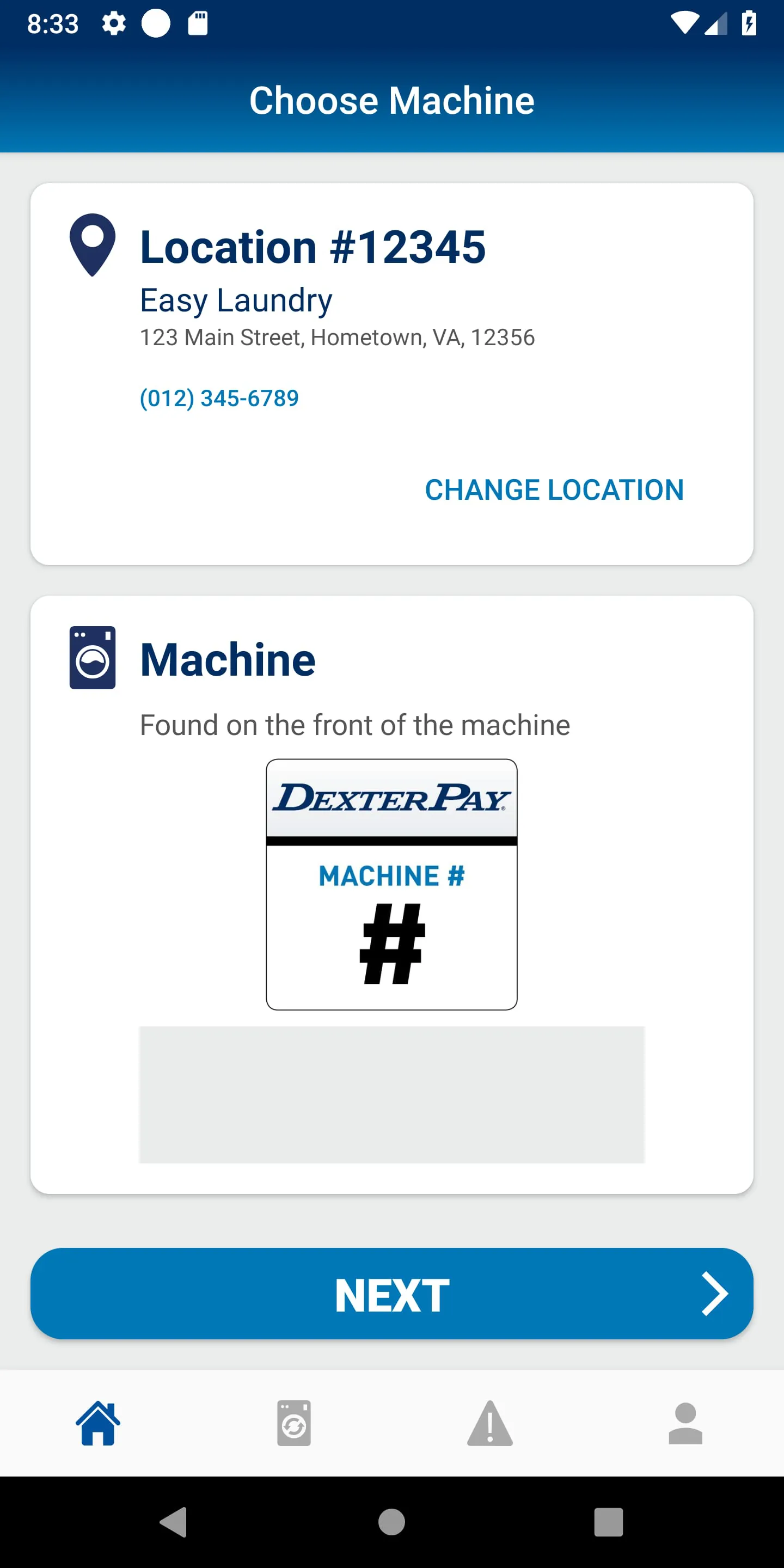
Task: Tap the settings gear in the status bar
Action: pos(114,23)
